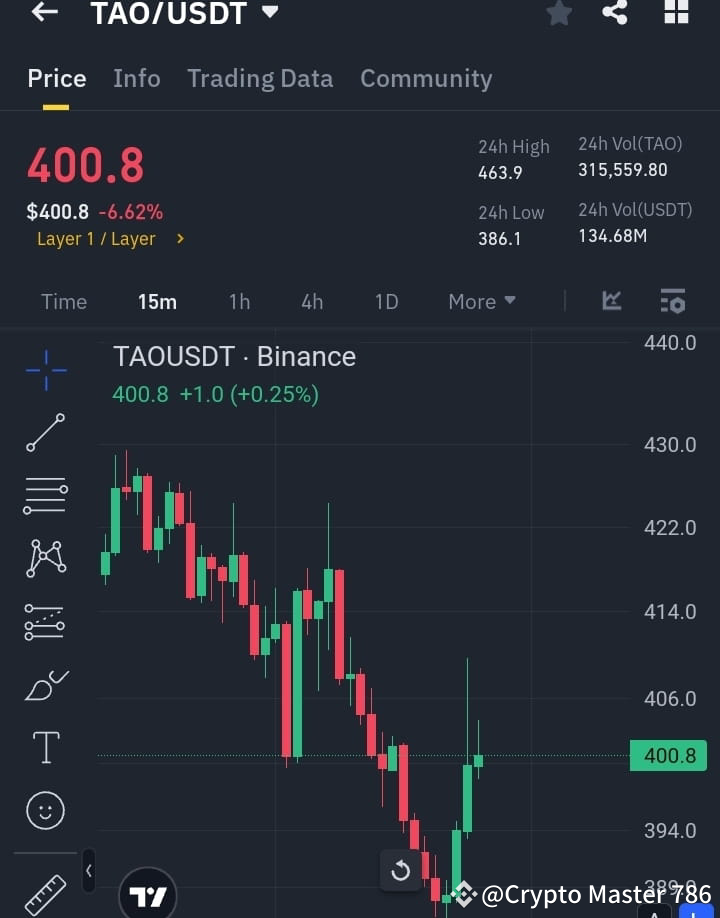Open chart indicator settings icon
The width and height of the screenshot is (720, 918).
coord(672,301)
